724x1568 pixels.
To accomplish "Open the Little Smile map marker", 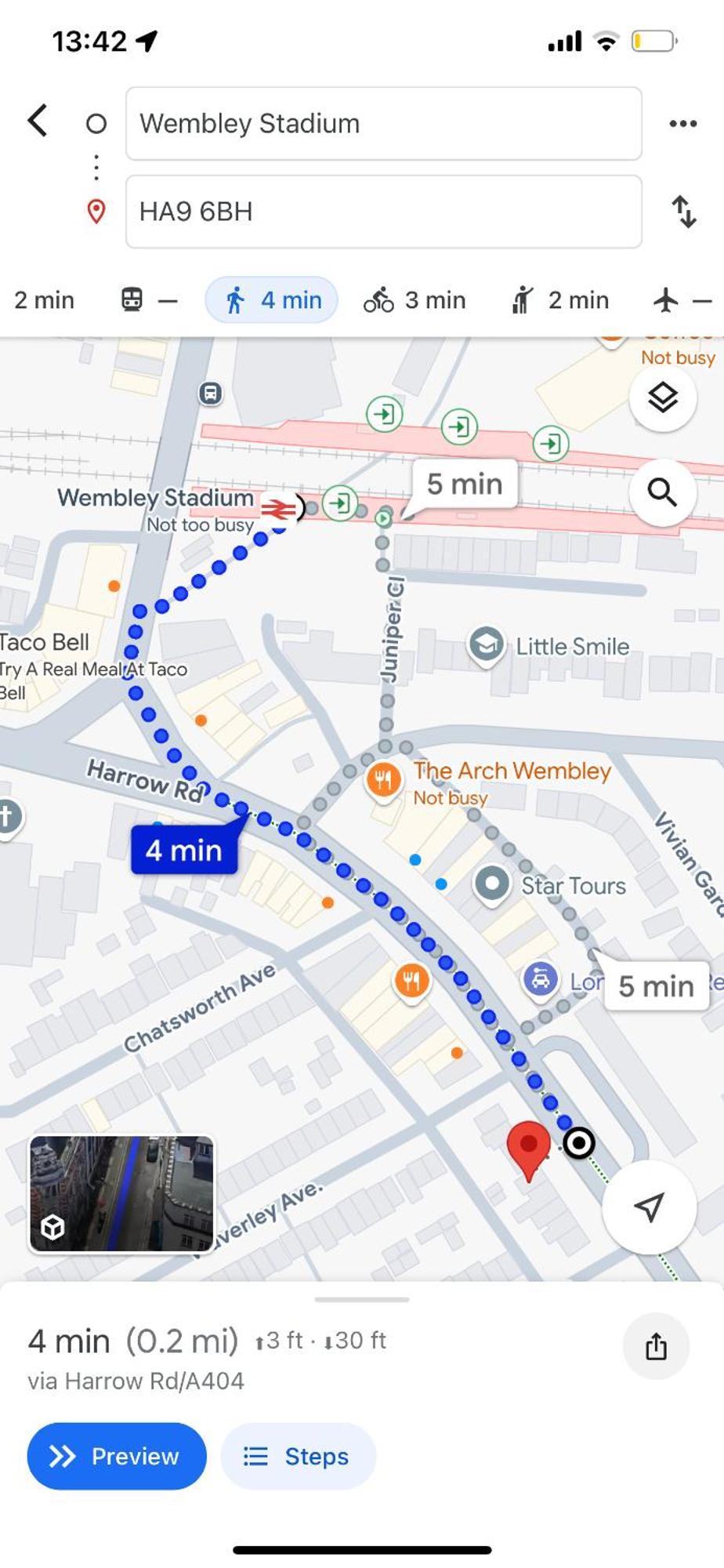I will point(486,645).
